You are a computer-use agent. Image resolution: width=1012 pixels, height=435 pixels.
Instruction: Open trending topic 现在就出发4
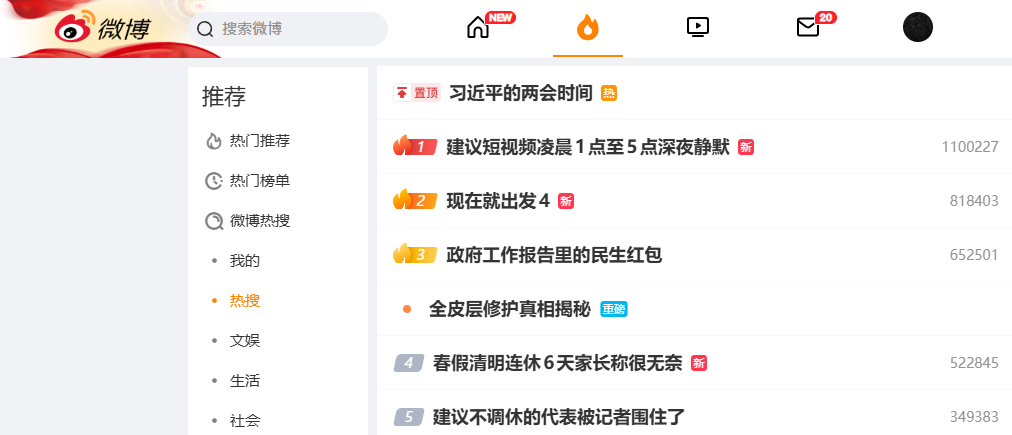(498, 201)
